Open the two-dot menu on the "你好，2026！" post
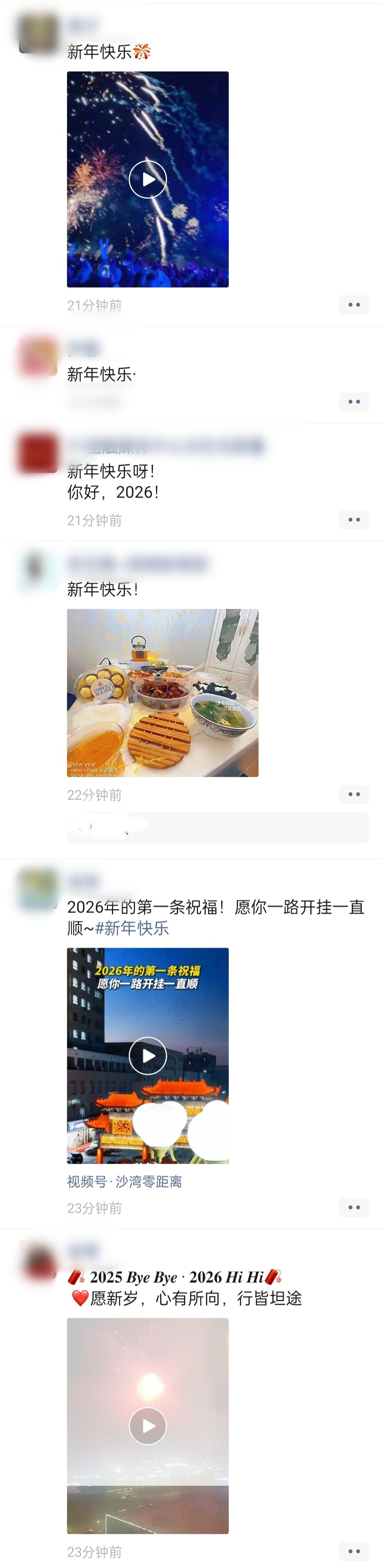Screen dimensions: 383x1568 pyautogui.click(x=354, y=520)
